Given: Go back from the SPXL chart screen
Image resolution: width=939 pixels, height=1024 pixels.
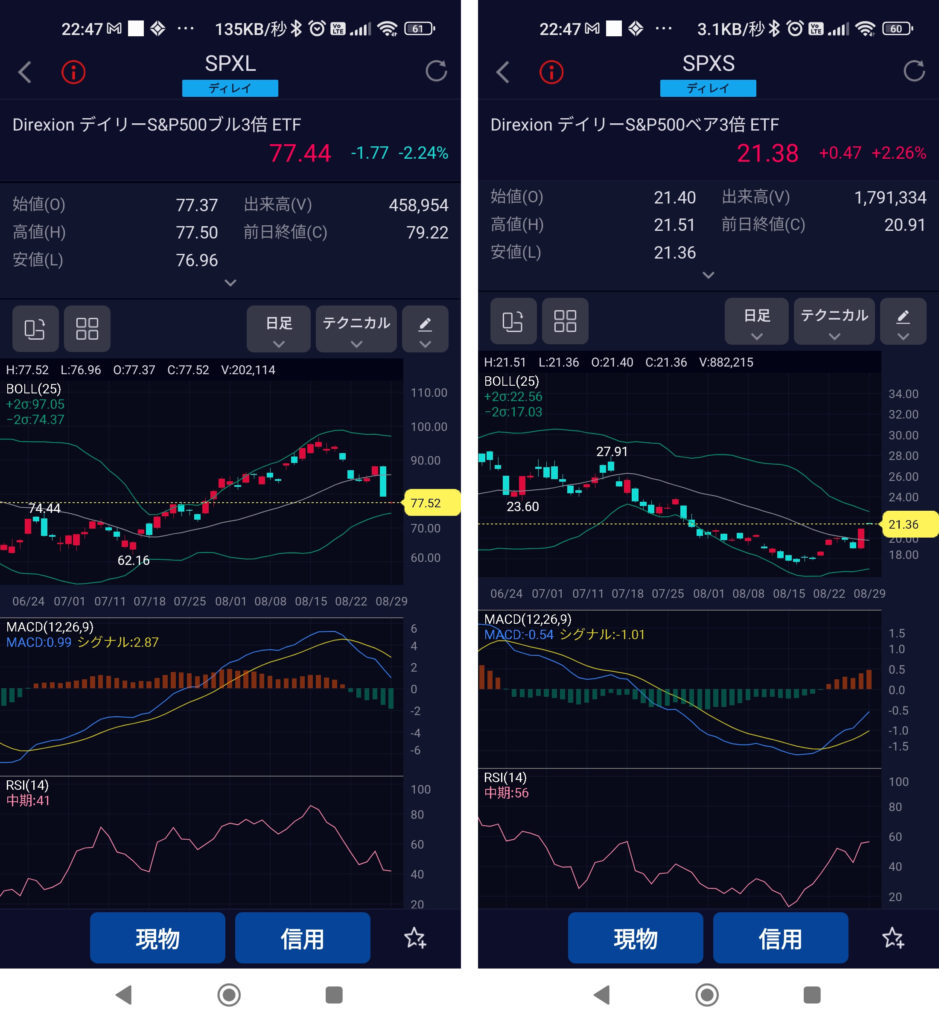Looking at the screenshot, I should pos(25,71).
